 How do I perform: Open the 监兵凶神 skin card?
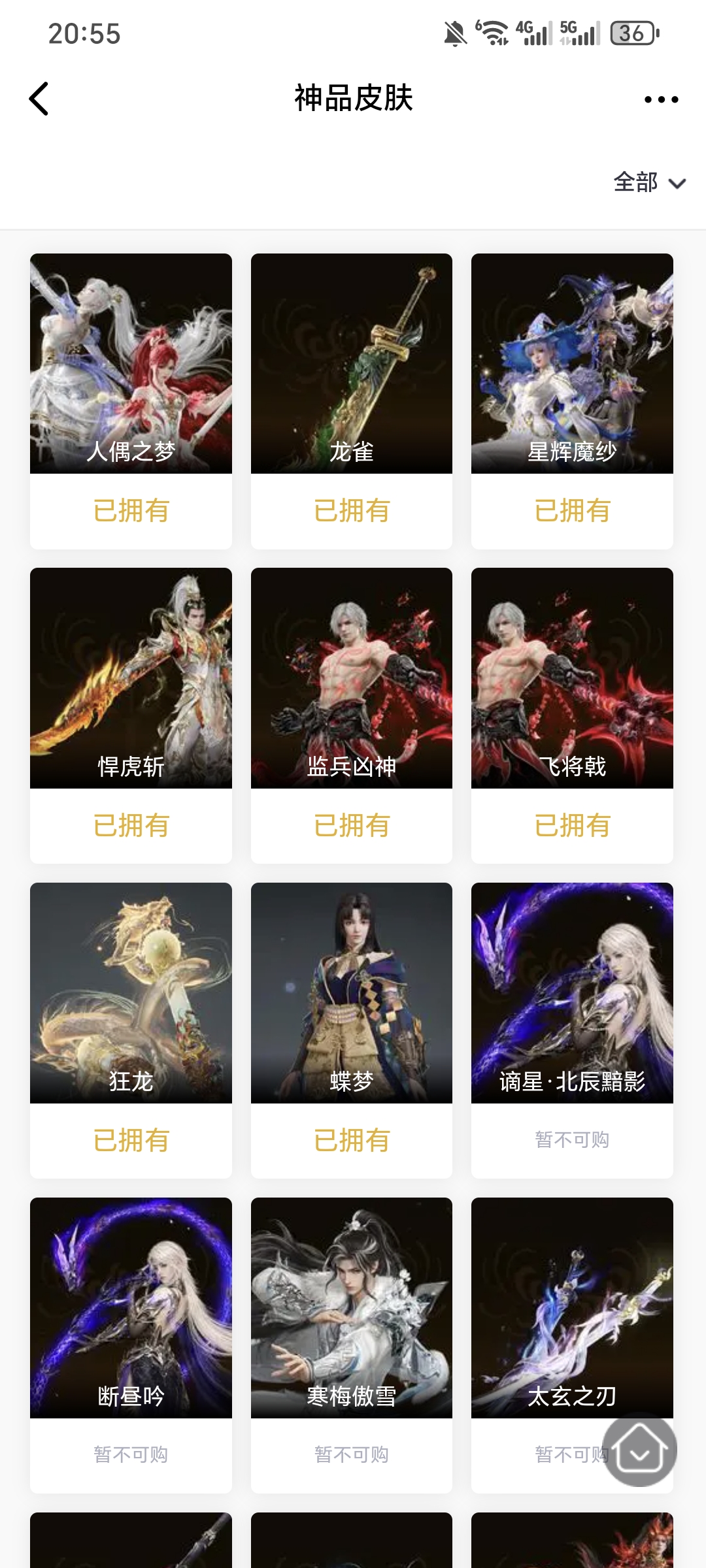click(352, 678)
